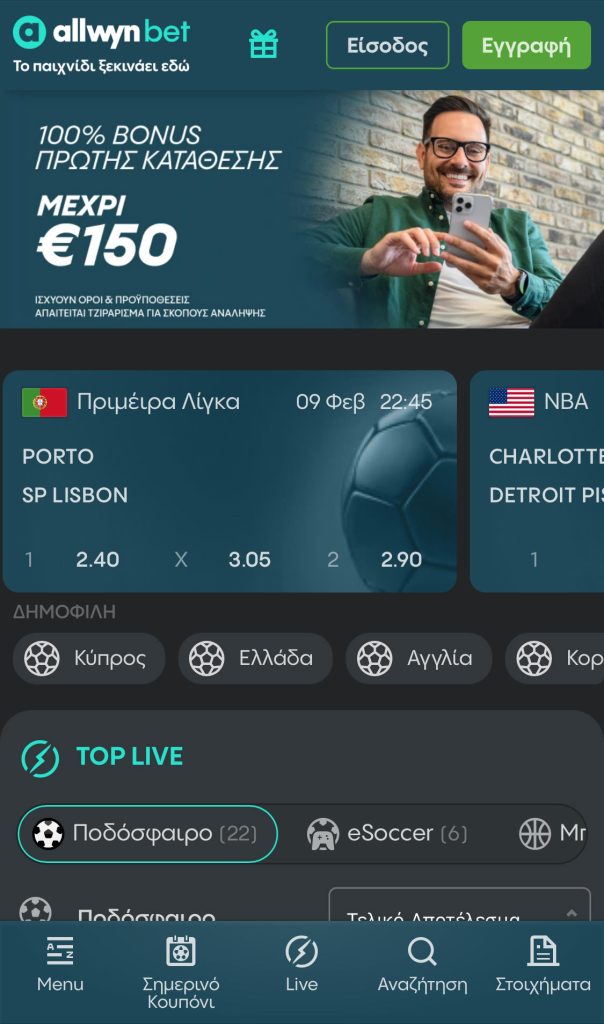Open the gift offers icon
Screen dimensions: 604x1024
pyautogui.click(x=264, y=44)
